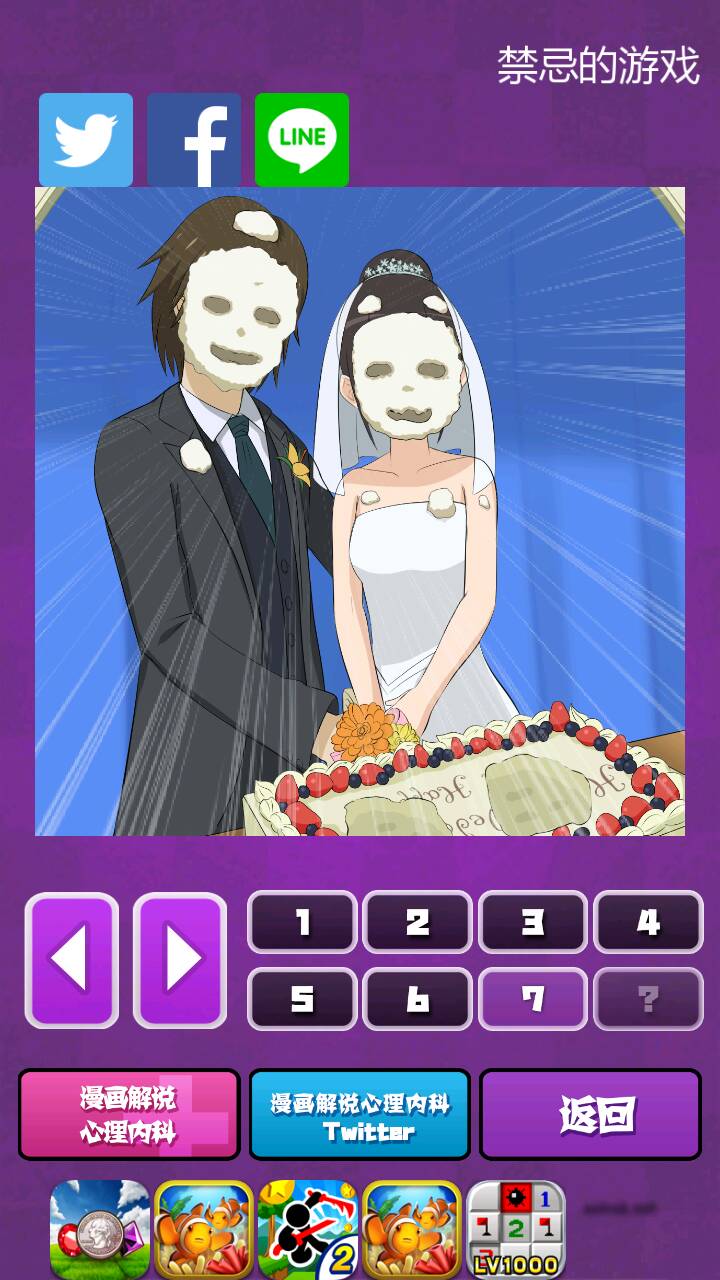Select image number 2
This screenshot has width=720, height=1280.
tap(417, 922)
